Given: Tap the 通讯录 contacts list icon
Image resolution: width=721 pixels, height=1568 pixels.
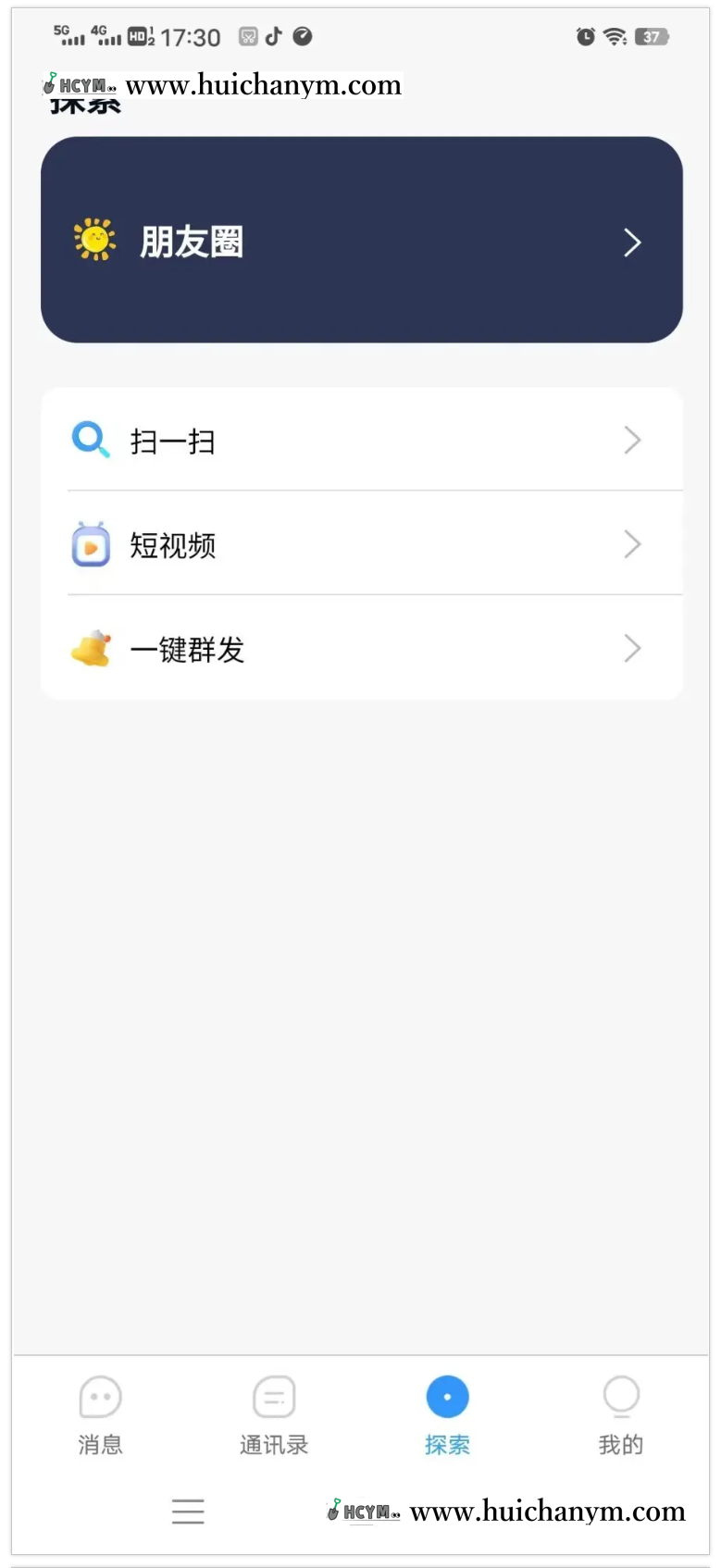Looking at the screenshot, I should pos(273,1396).
